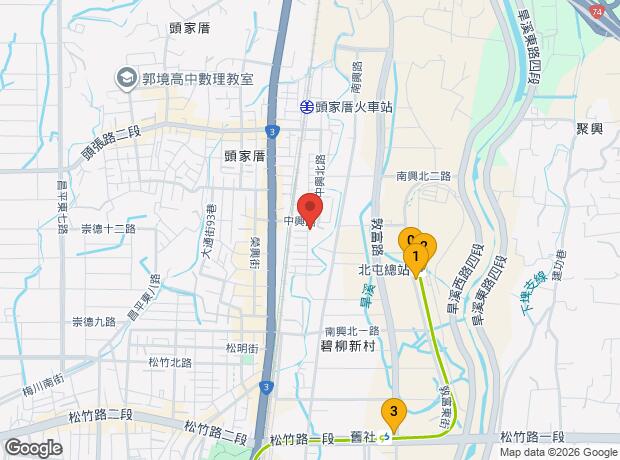This screenshot has height=460, width=620.
Task: Open 頭家厝火車站 train station on the map
Action: [307, 106]
